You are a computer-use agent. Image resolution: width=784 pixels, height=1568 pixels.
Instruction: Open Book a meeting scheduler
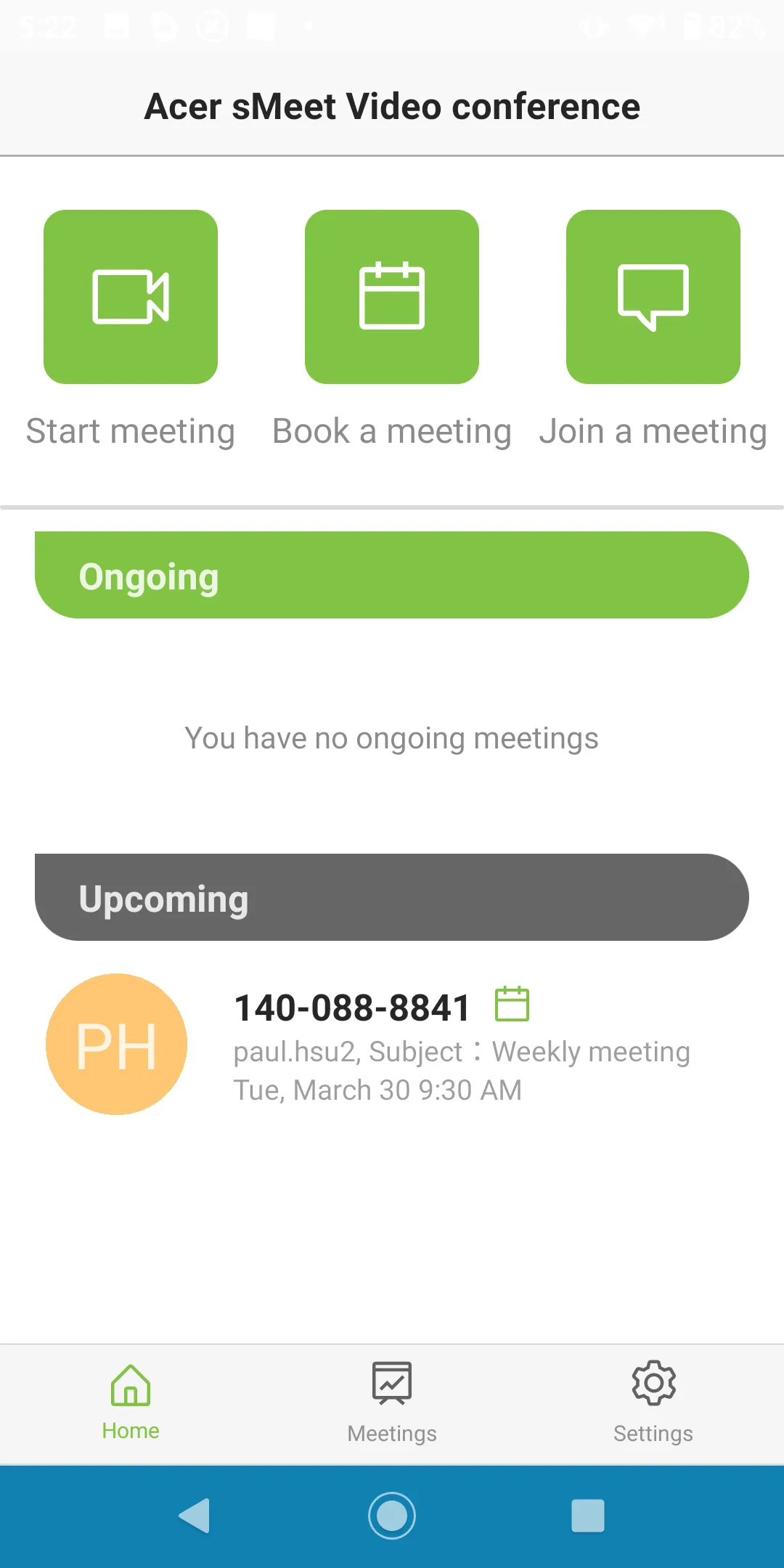tap(392, 297)
